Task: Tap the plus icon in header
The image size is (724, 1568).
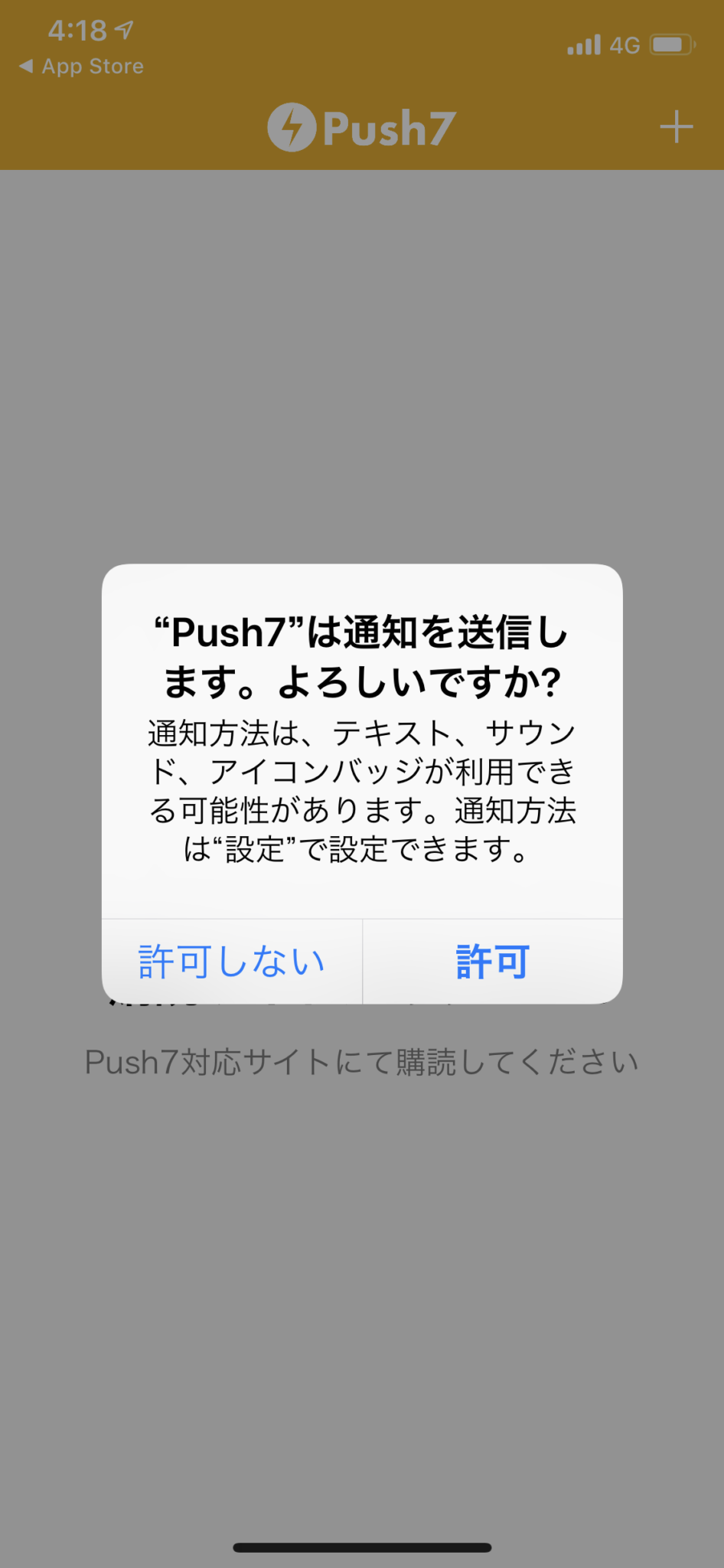Action: tap(677, 127)
